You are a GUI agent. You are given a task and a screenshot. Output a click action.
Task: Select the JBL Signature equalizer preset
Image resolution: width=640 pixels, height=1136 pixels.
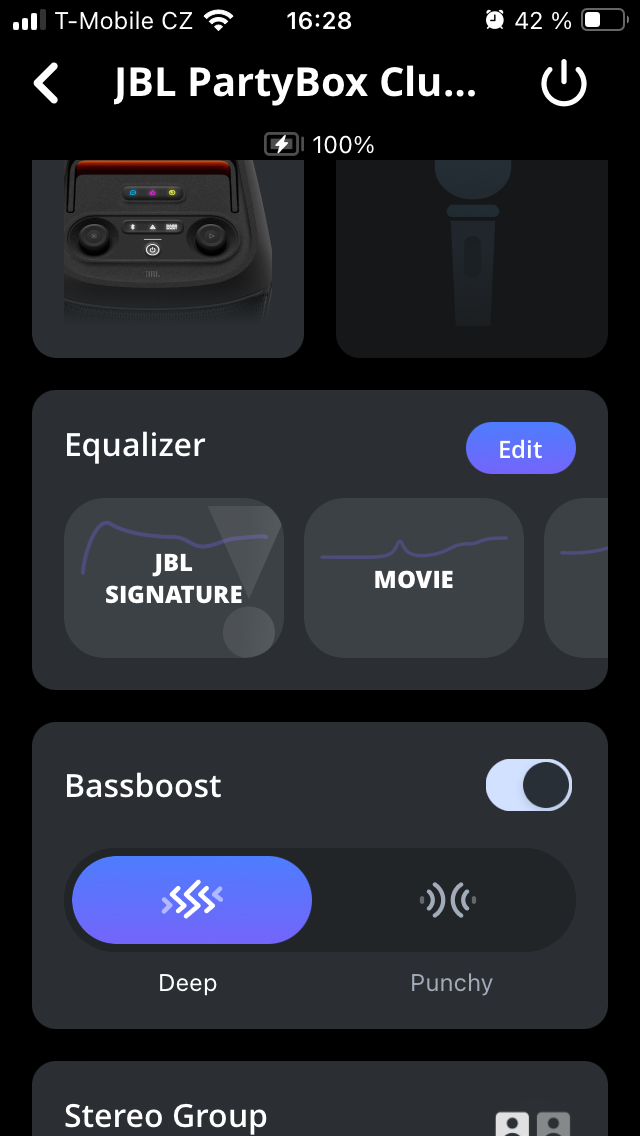click(174, 578)
